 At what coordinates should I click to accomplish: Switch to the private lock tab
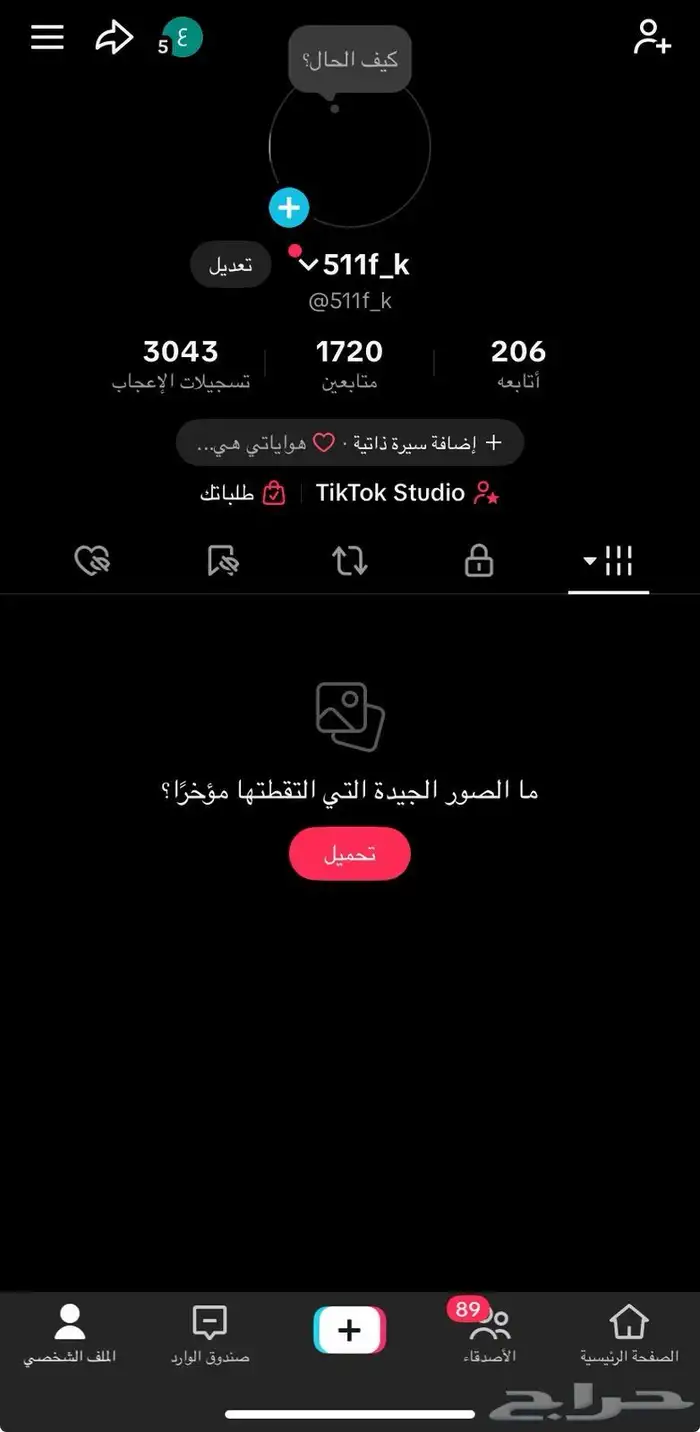(479, 562)
